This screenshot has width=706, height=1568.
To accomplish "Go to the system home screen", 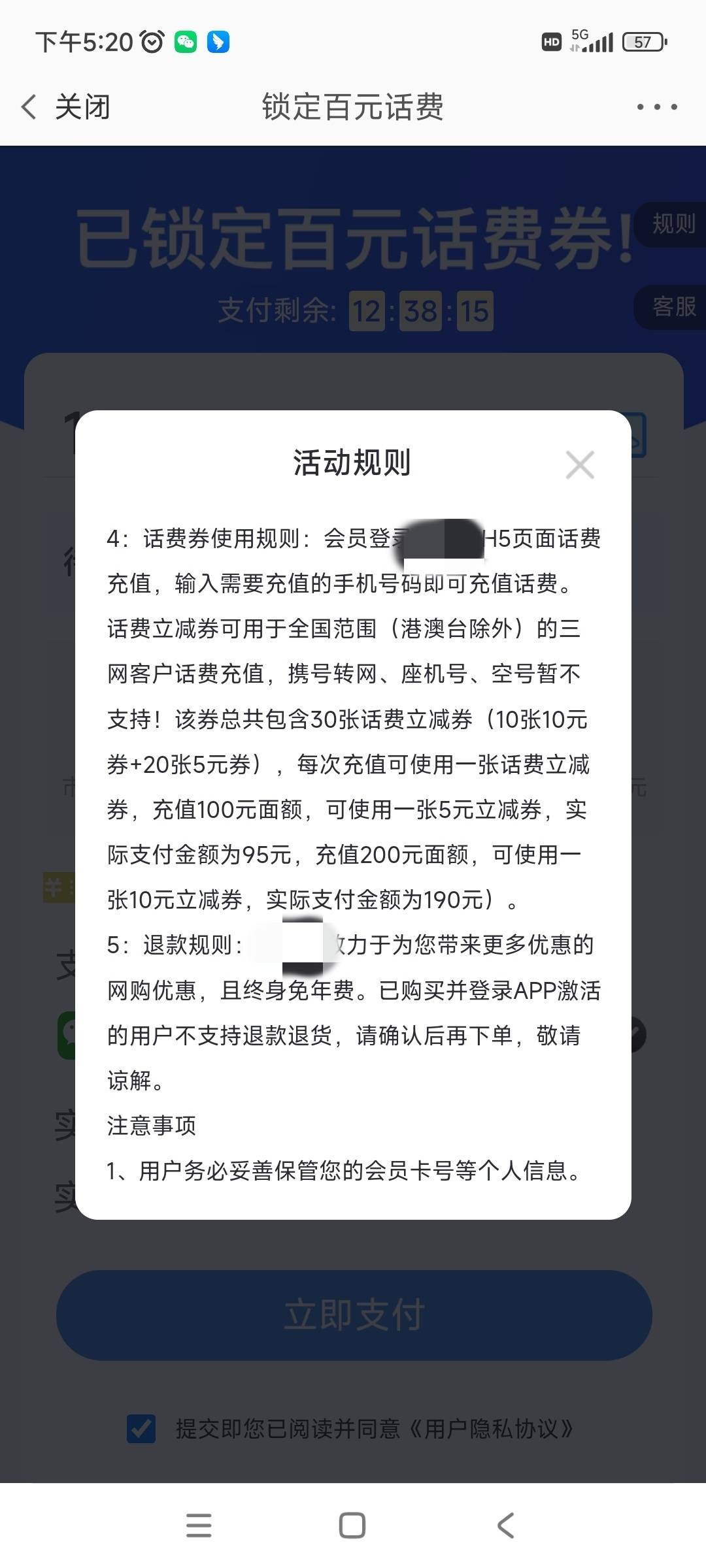I will [352, 1526].
